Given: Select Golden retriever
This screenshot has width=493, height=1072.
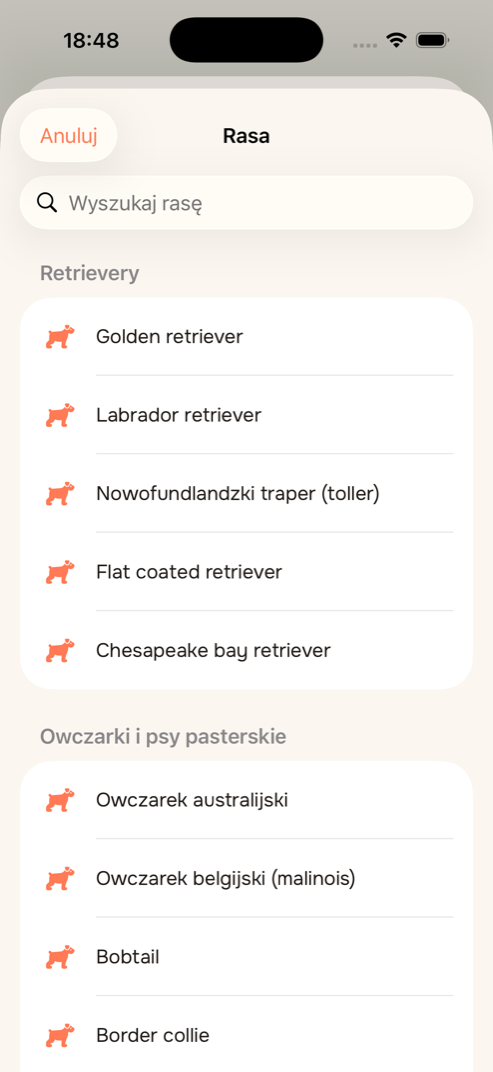Looking at the screenshot, I should pyautogui.click(x=246, y=336).
